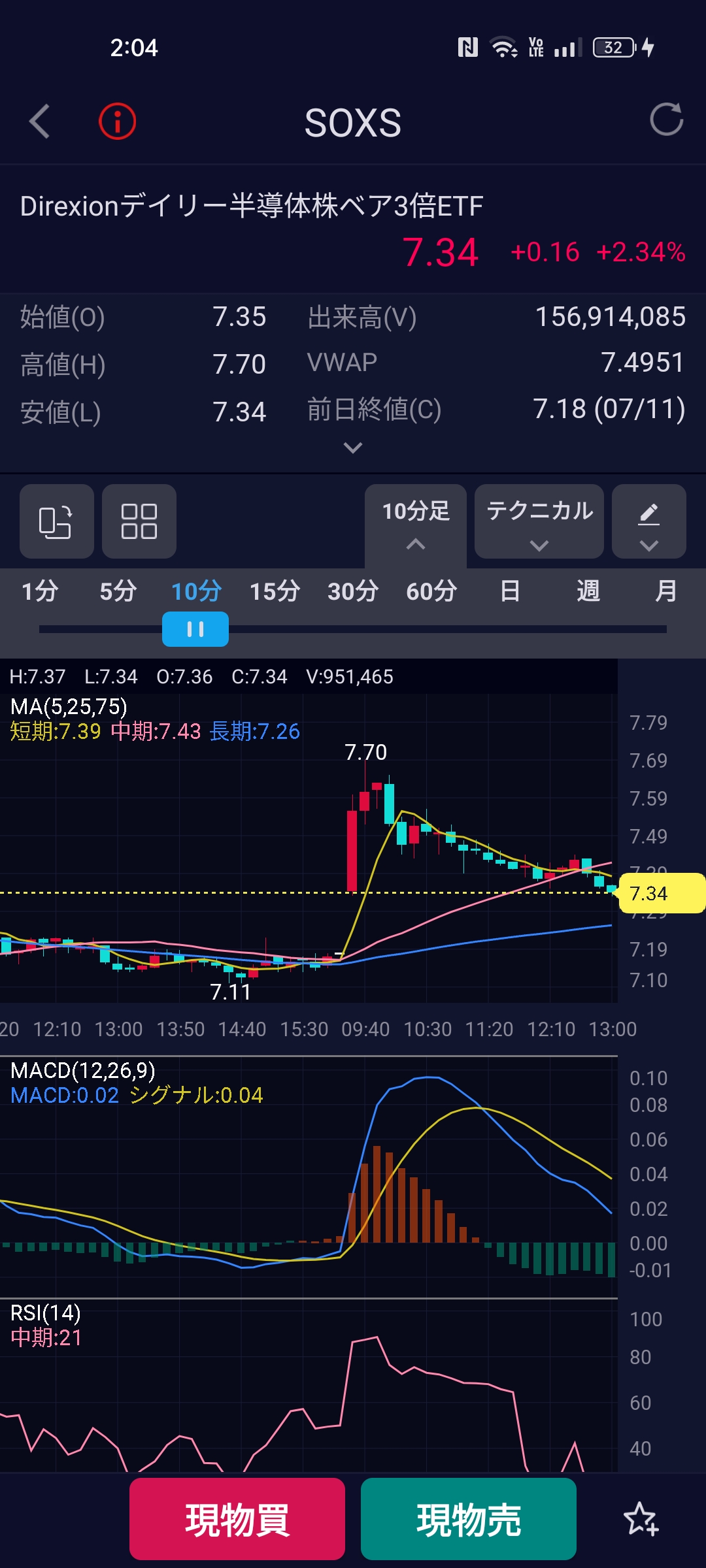Open the red info icon

pyautogui.click(x=118, y=122)
